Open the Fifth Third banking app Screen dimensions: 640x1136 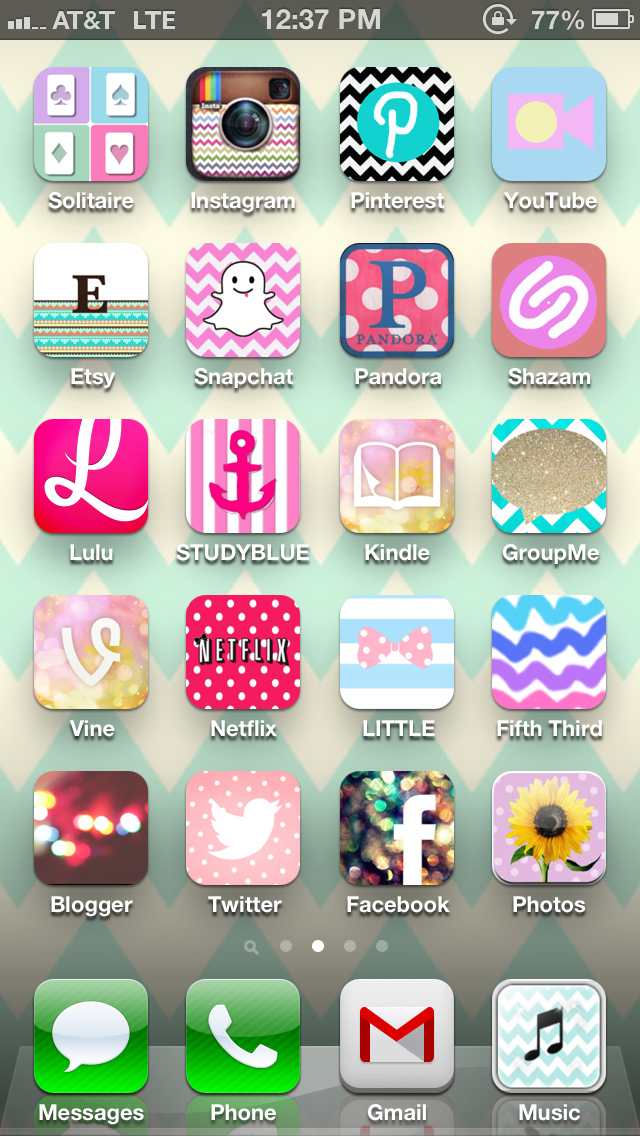[x=549, y=652]
